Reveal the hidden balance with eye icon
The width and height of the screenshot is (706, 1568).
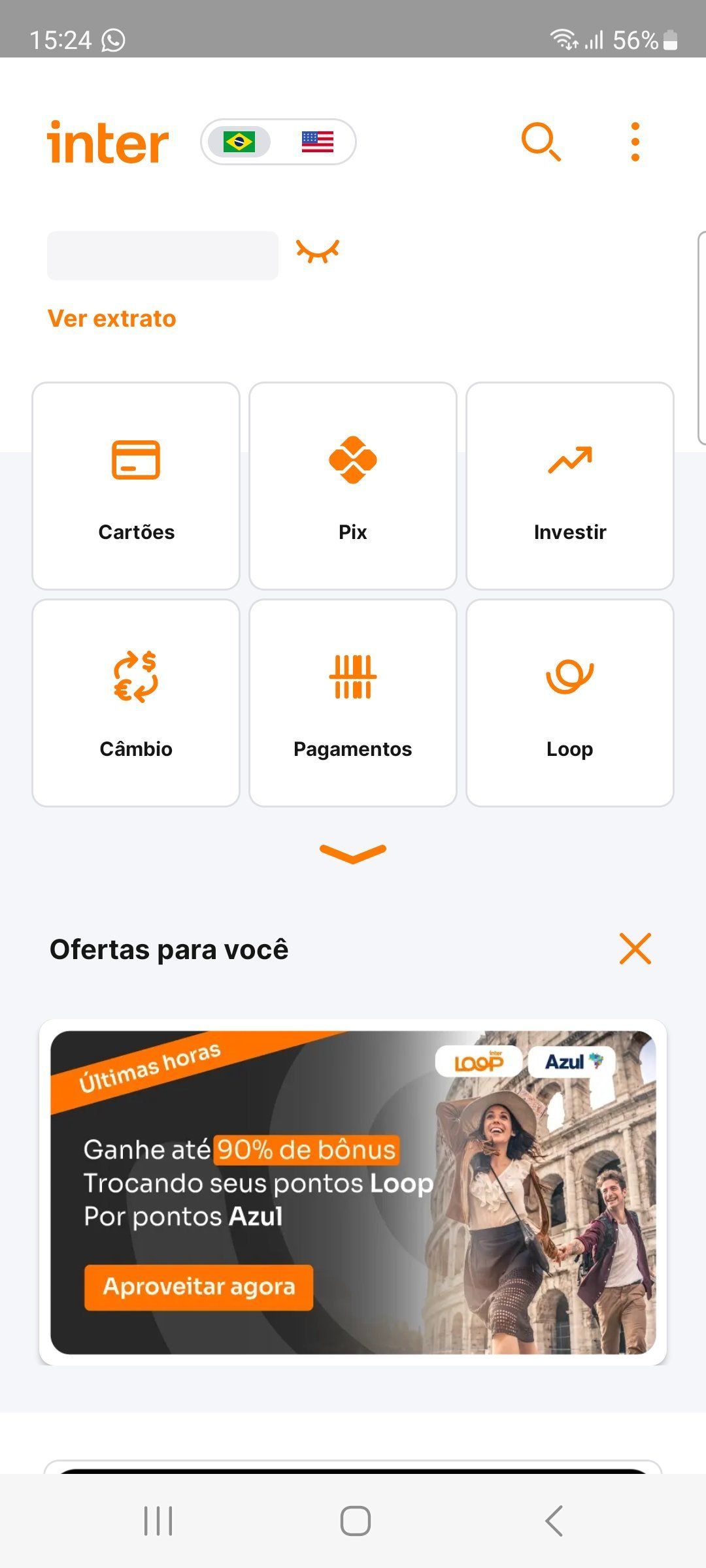(318, 252)
